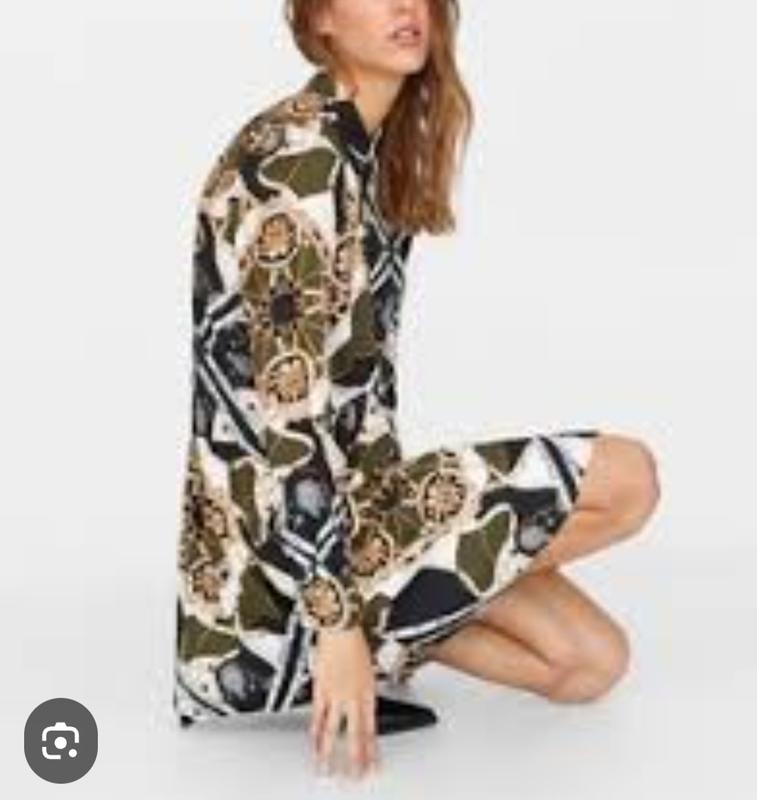Search this image with Google Lens

click(61, 741)
